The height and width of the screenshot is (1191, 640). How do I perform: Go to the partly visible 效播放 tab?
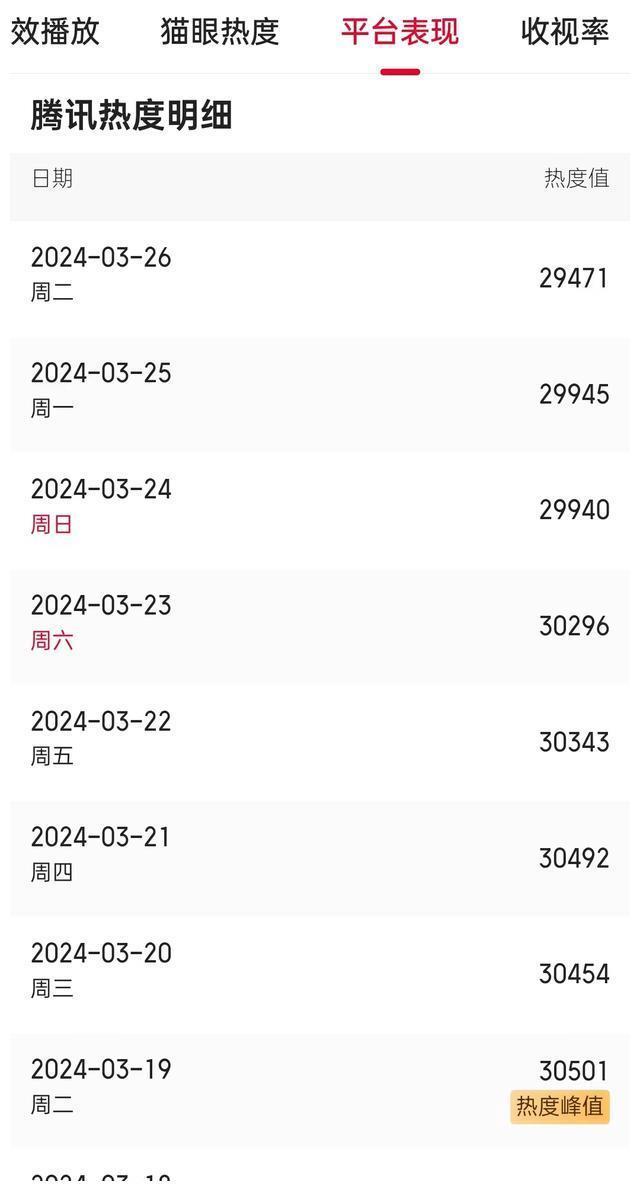tap(55, 32)
